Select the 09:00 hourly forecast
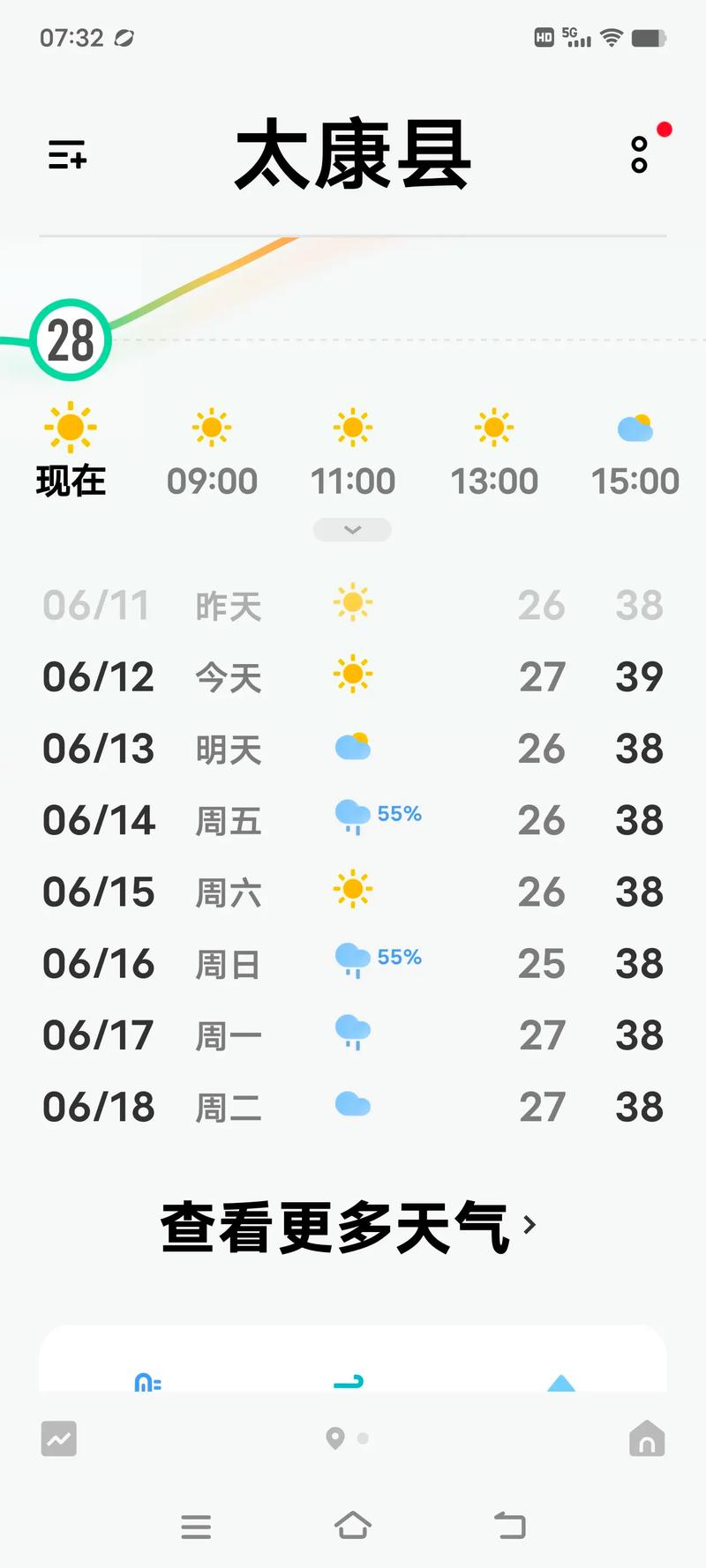 tap(212, 450)
